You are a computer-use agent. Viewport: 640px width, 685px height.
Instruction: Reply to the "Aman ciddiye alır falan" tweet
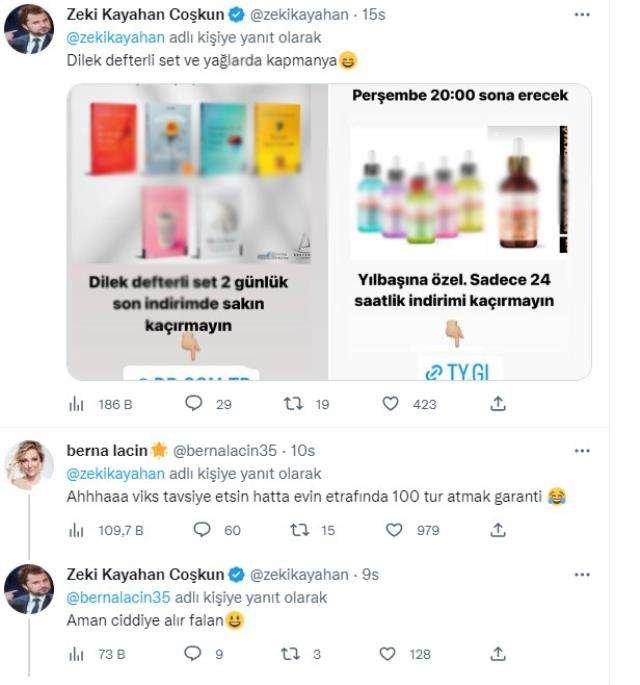195,654
